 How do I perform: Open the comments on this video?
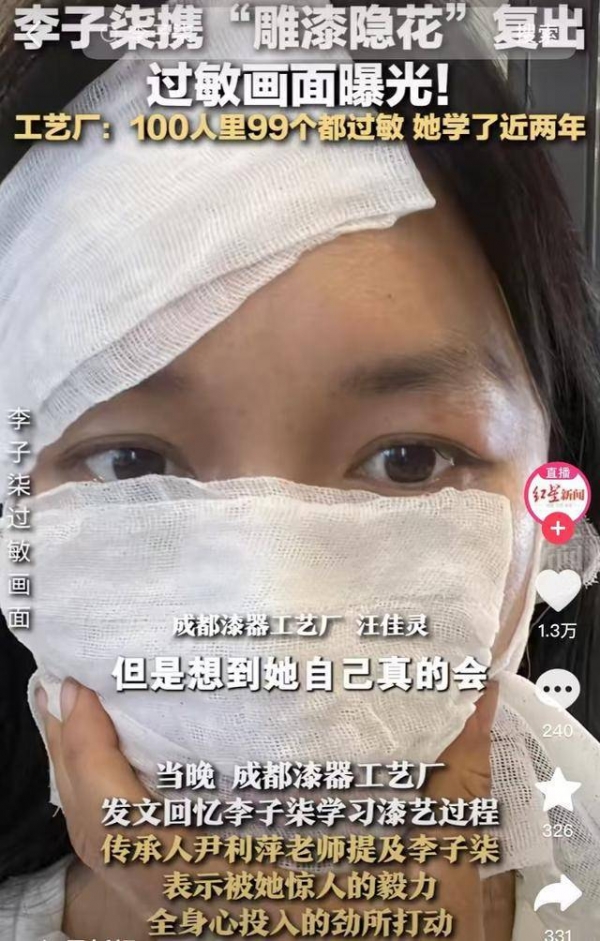[557, 691]
